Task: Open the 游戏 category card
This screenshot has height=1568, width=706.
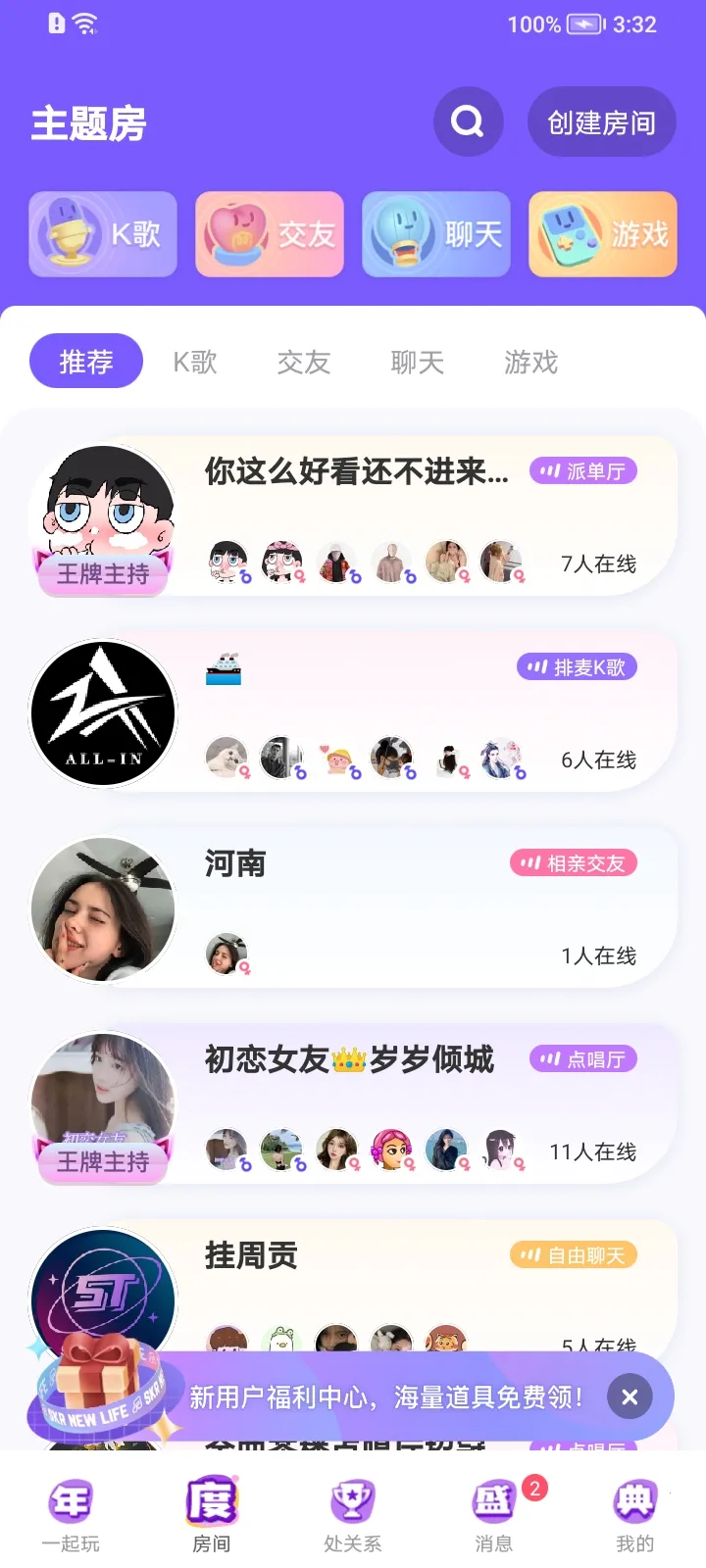Action: (x=603, y=234)
